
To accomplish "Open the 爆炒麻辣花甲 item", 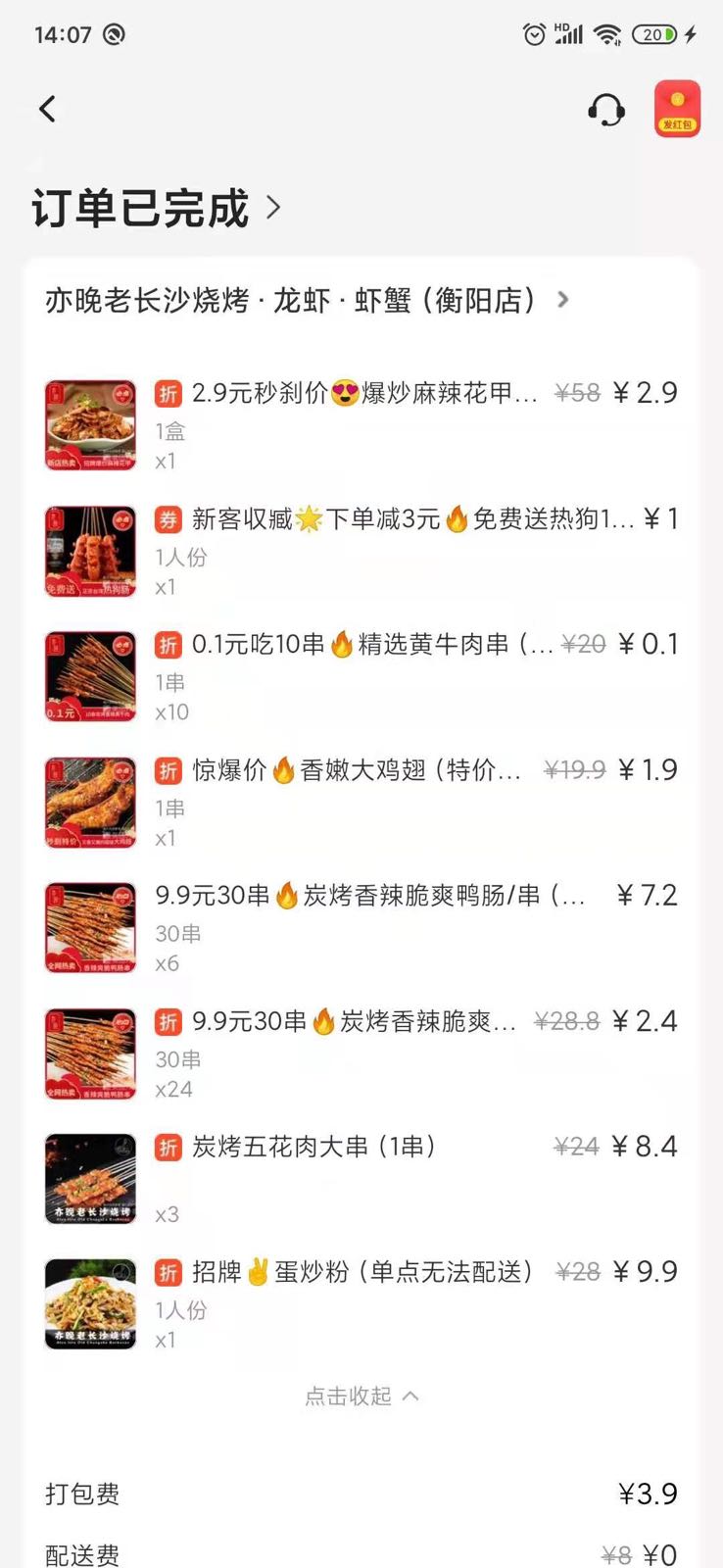I will pos(364,394).
